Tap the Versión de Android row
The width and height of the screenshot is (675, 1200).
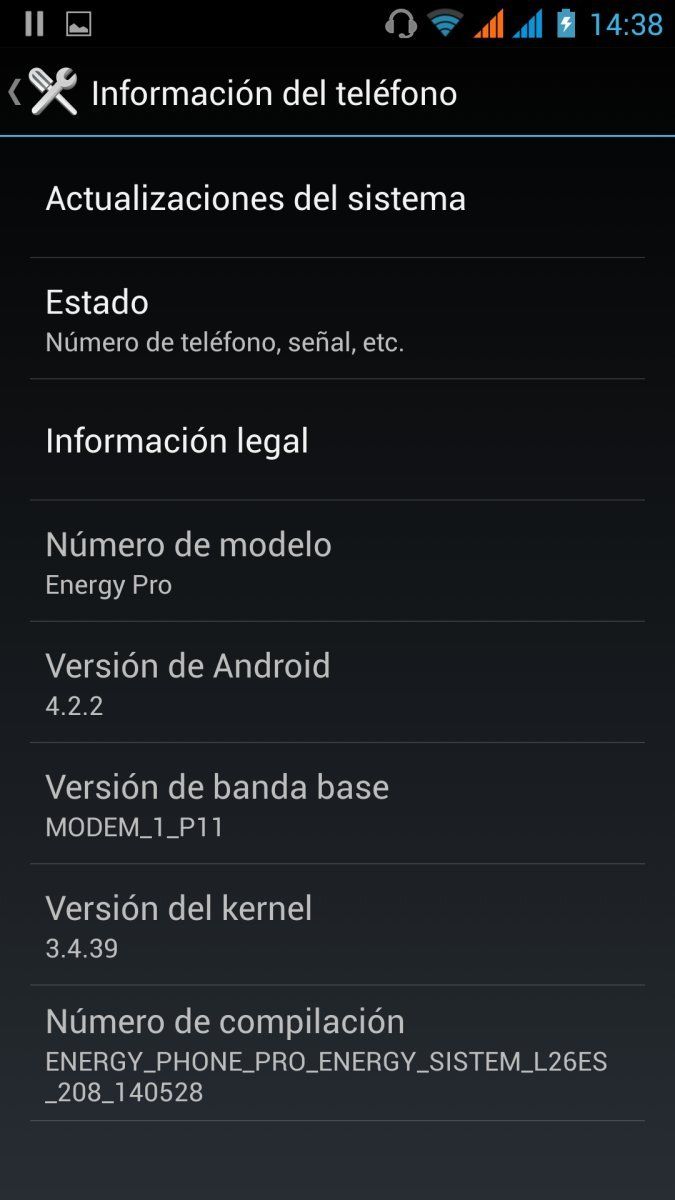coord(337,683)
